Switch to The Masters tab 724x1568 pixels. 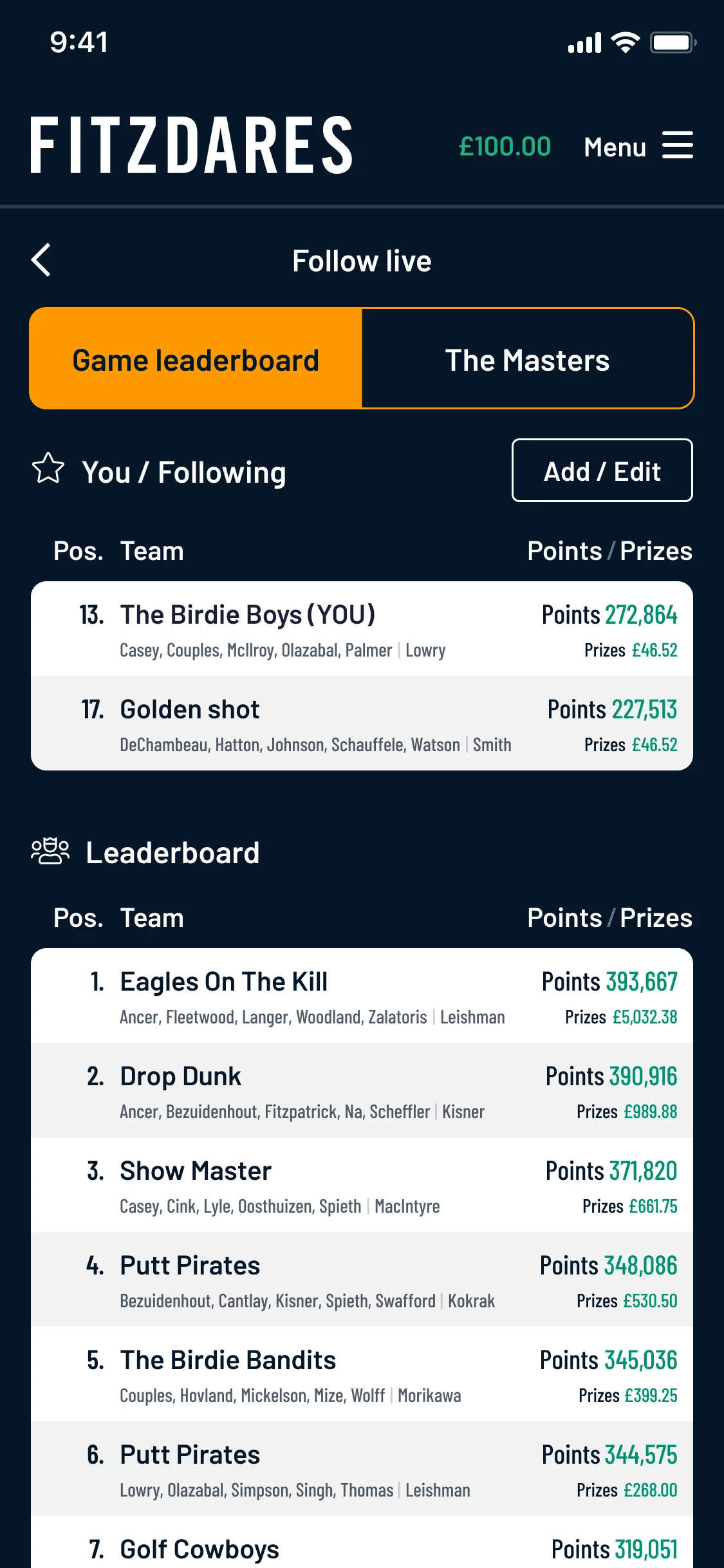[527, 359]
